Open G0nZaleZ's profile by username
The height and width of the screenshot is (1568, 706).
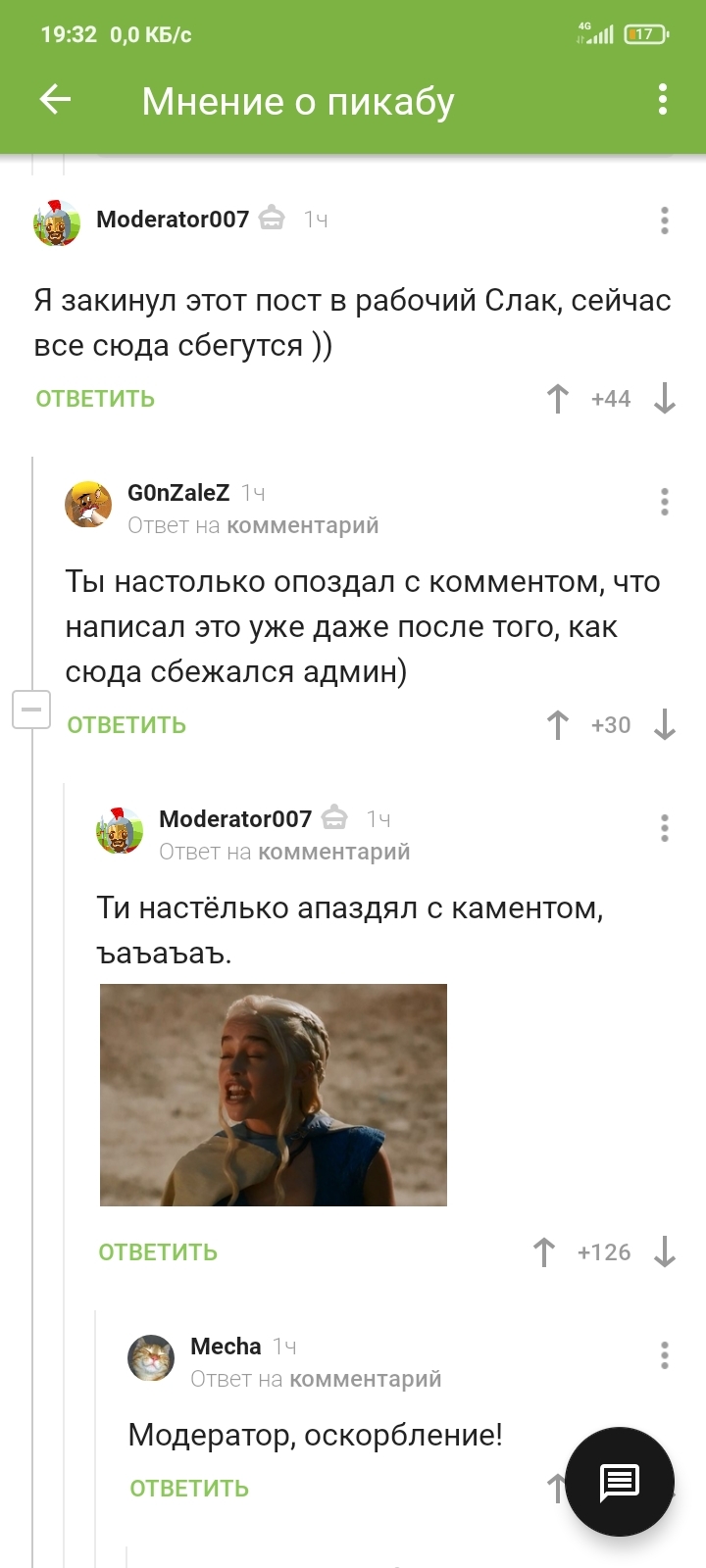click(178, 493)
